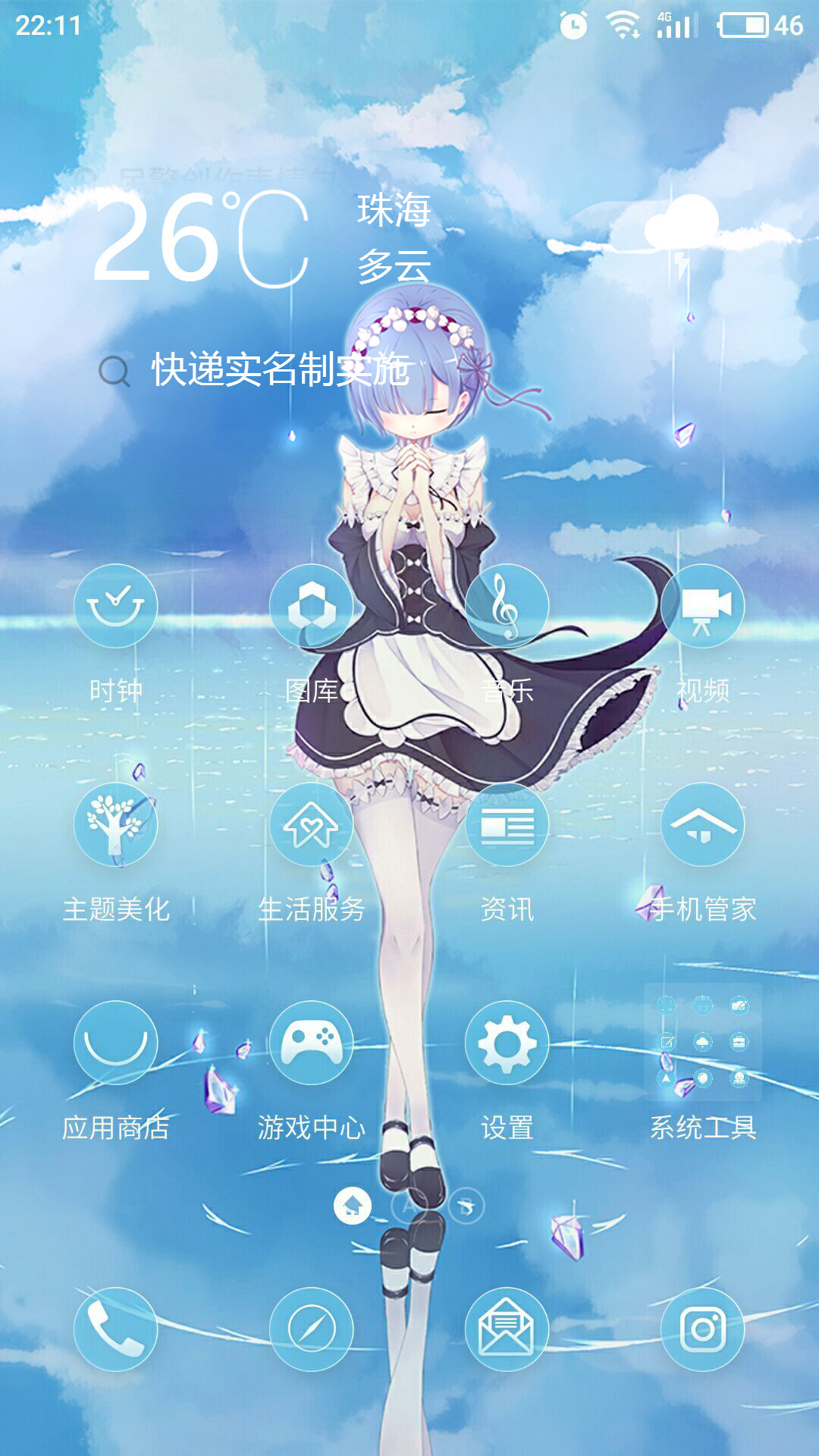This screenshot has height=1456, width=819.
Task: Open the camera app in dock
Action: [702, 1329]
